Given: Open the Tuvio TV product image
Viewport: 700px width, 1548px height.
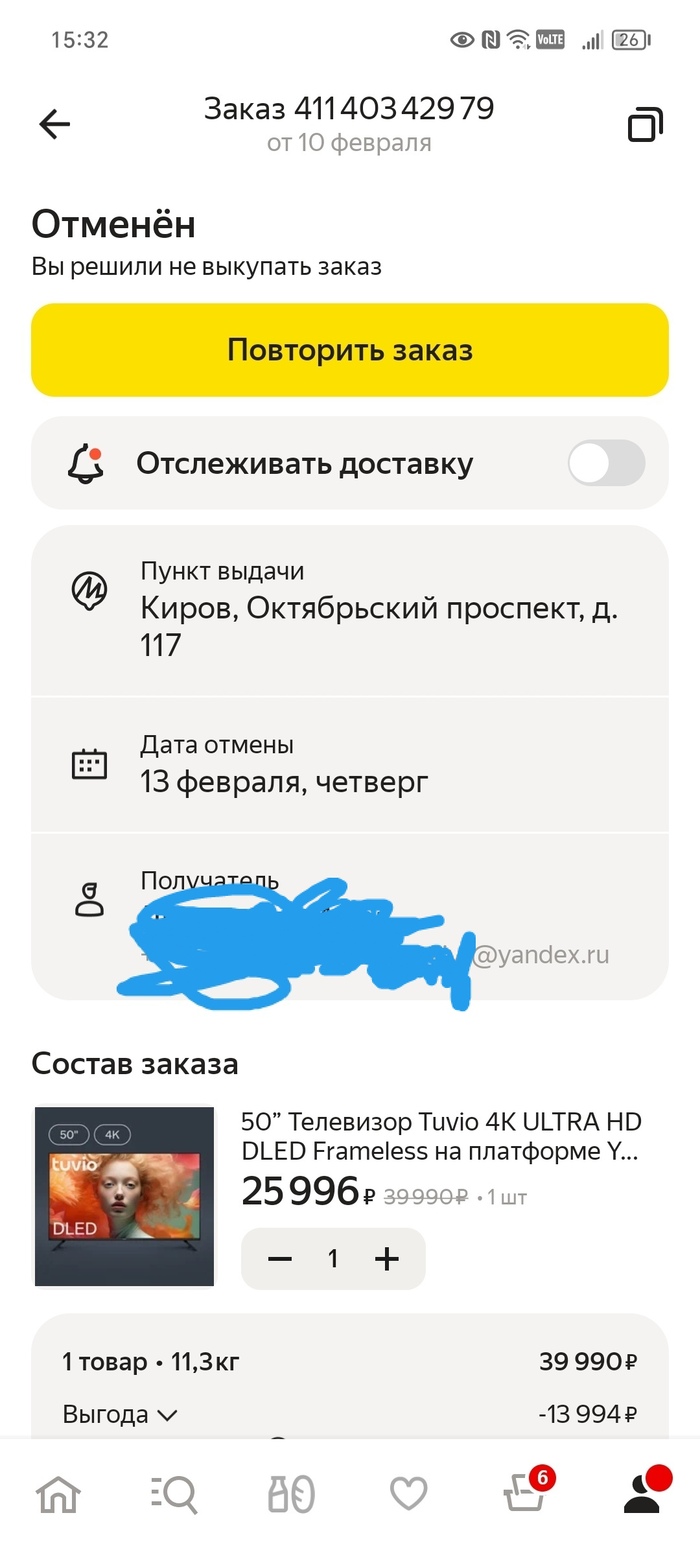Looking at the screenshot, I should coord(124,1196).
